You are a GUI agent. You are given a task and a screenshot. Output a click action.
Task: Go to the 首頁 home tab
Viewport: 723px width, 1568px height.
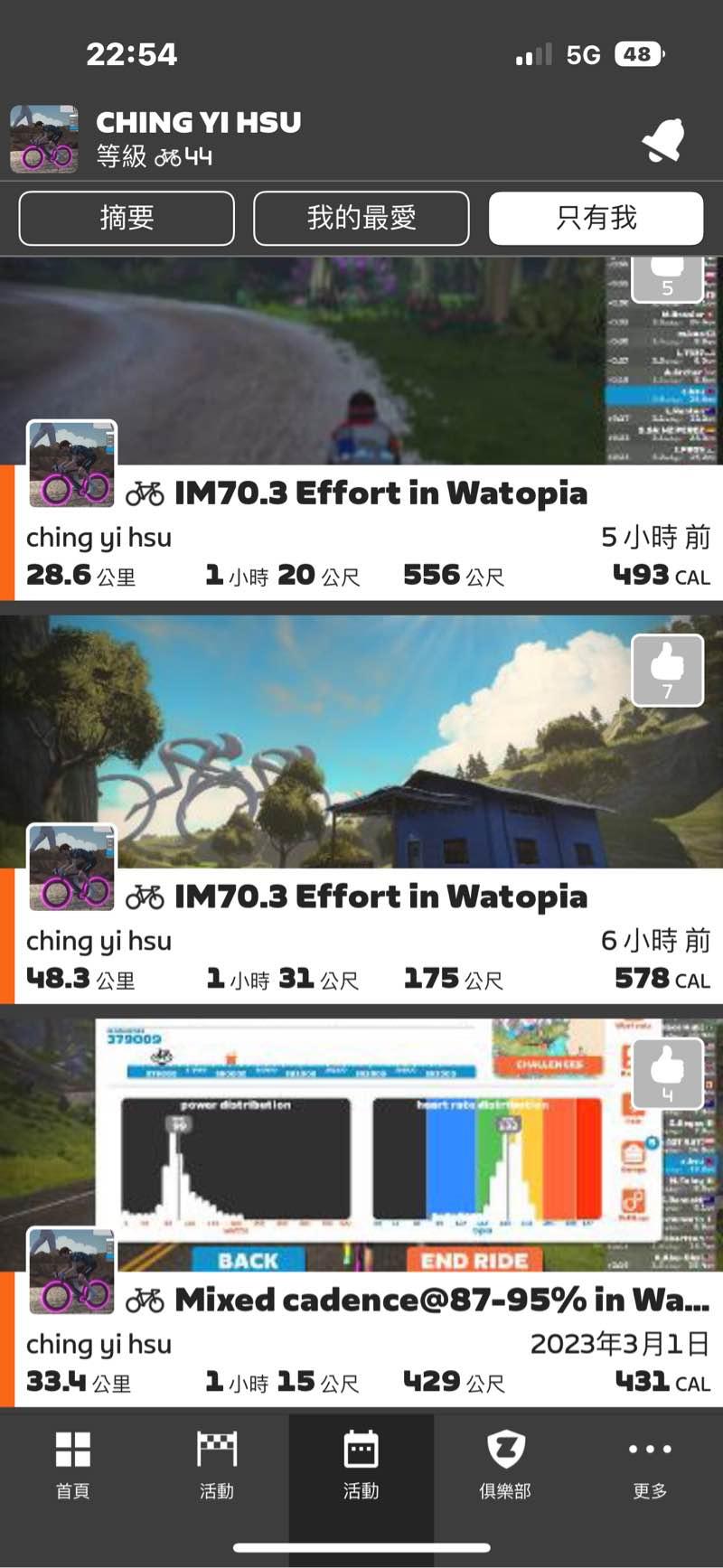72,1466
